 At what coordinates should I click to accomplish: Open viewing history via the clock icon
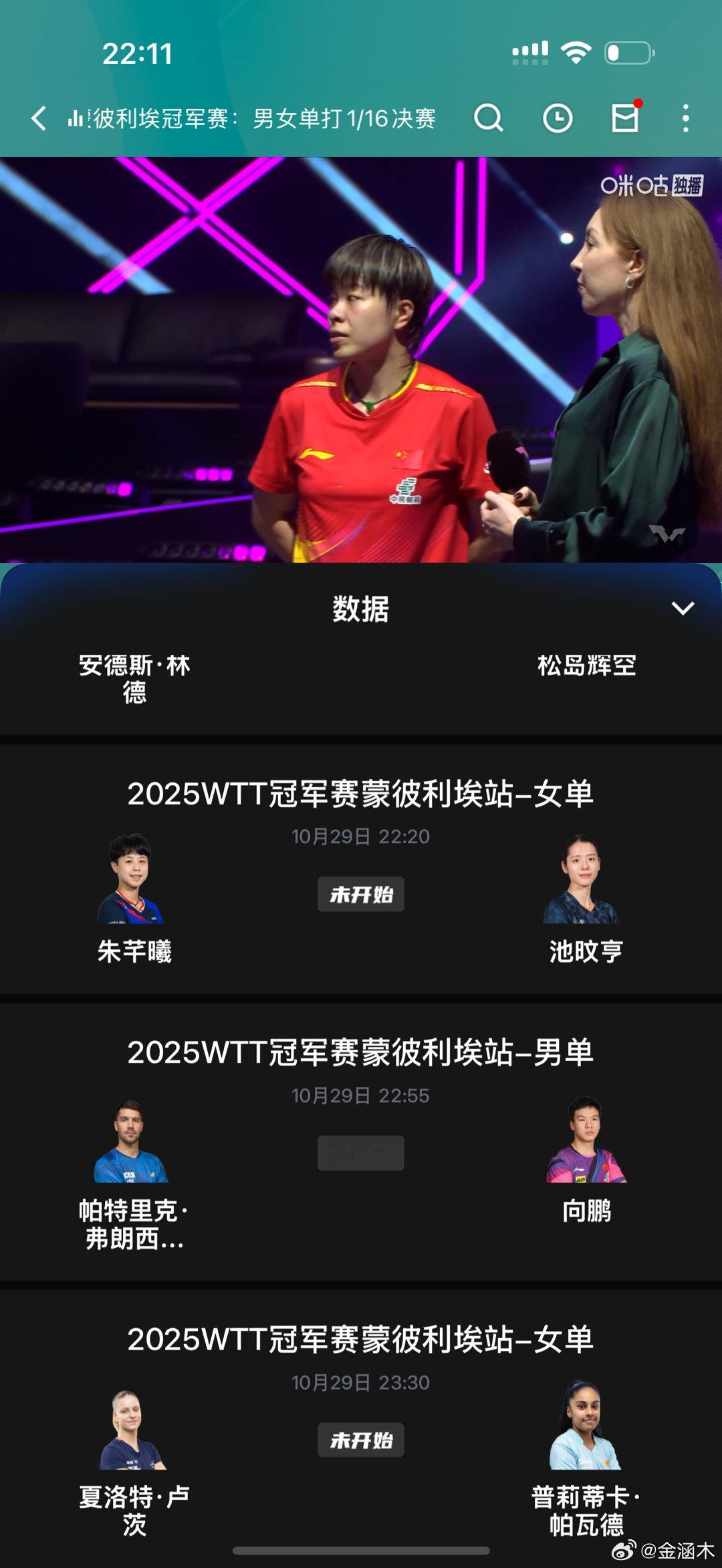coord(558,118)
